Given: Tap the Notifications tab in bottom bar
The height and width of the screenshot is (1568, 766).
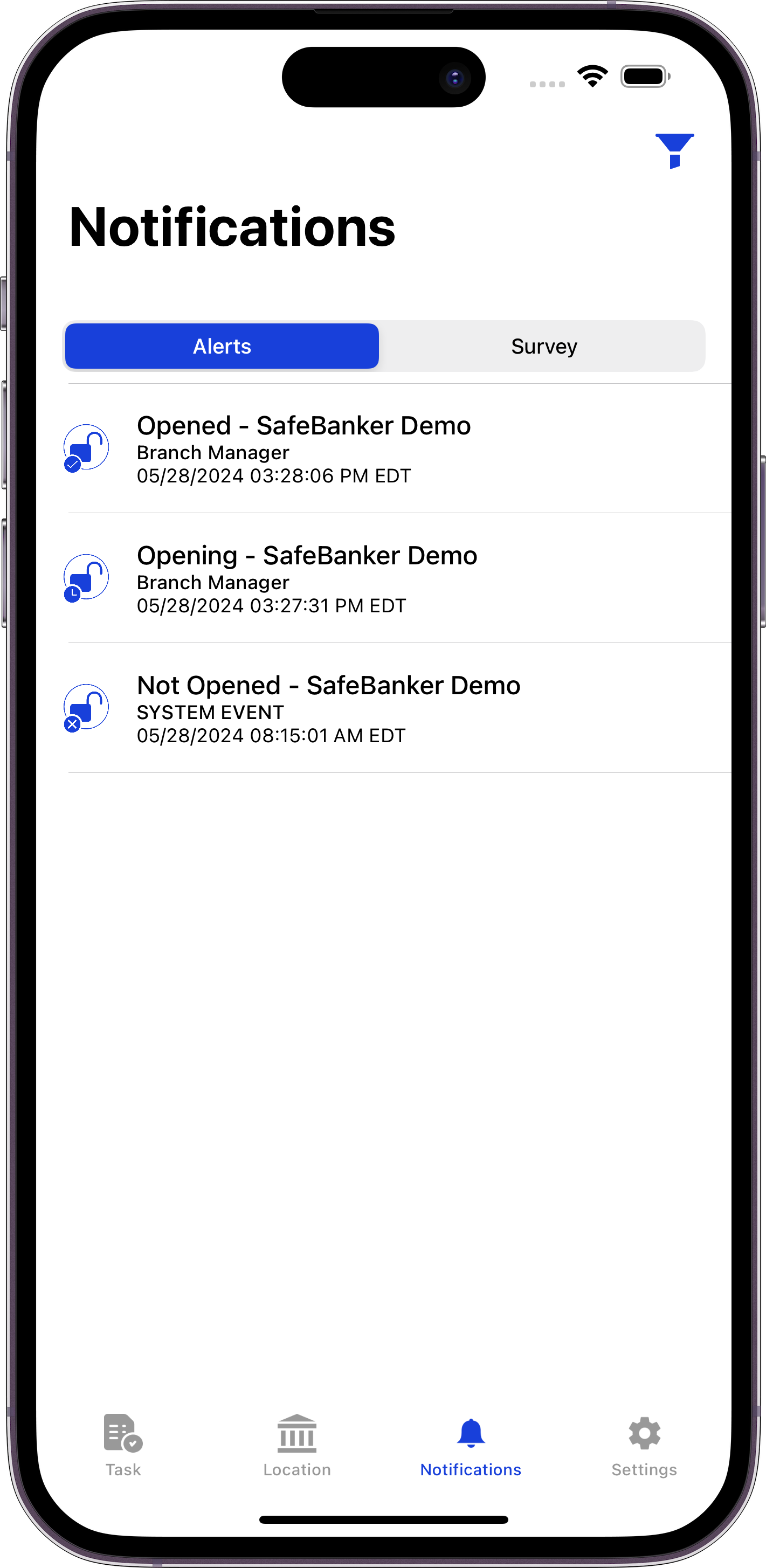Looking at the screenshot, I should pos(471,1445).
